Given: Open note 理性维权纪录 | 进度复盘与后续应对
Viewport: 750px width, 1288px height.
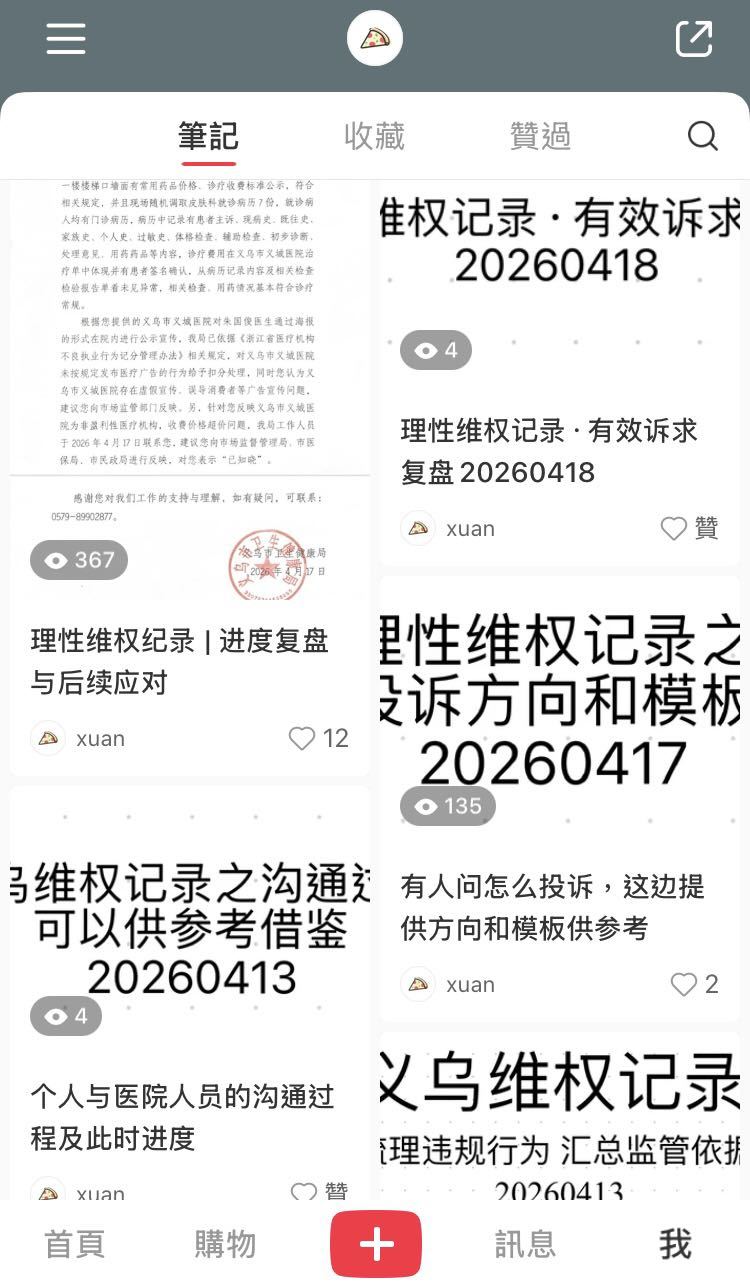Looking at the screenshot, I should pyautogui.click(x=180, y=660).
